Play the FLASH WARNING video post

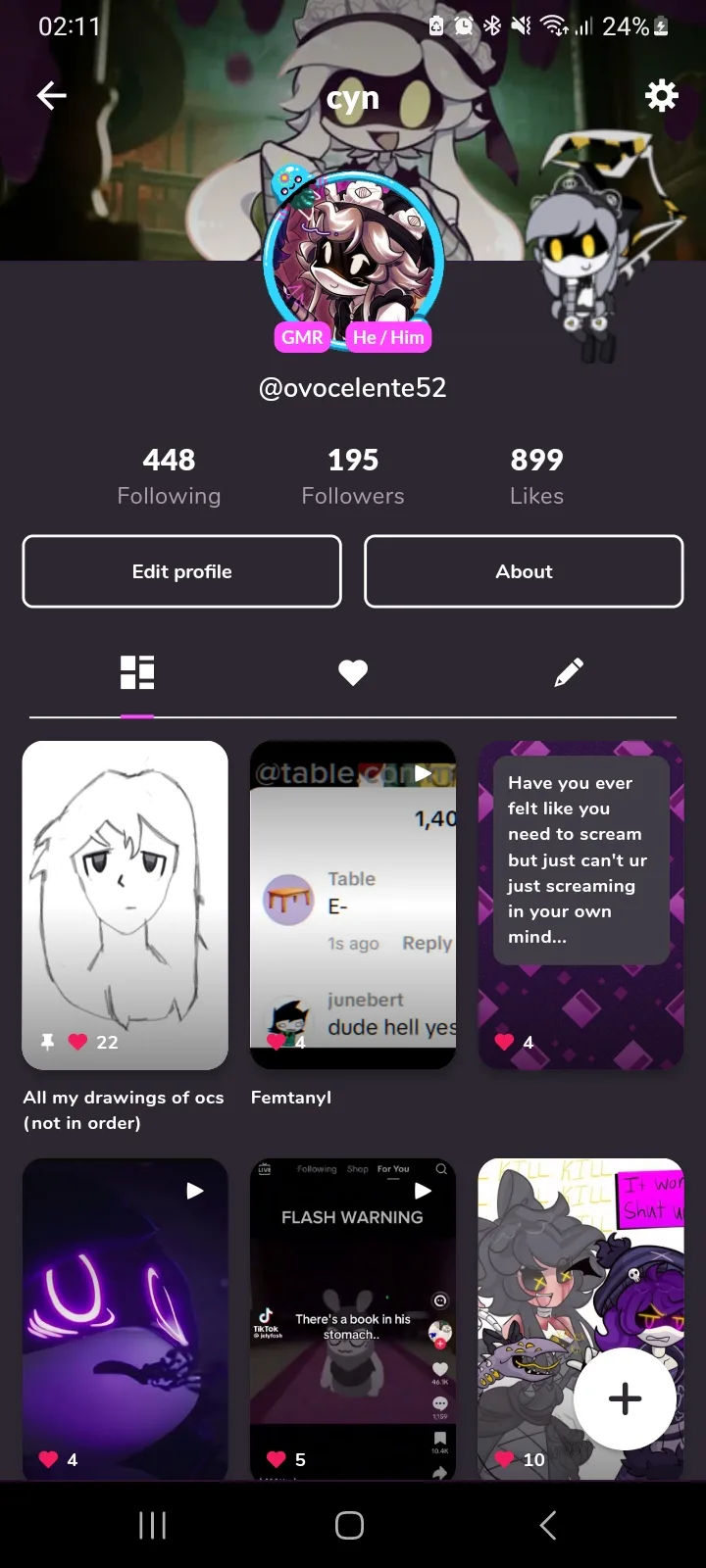tap(353, 1318)
